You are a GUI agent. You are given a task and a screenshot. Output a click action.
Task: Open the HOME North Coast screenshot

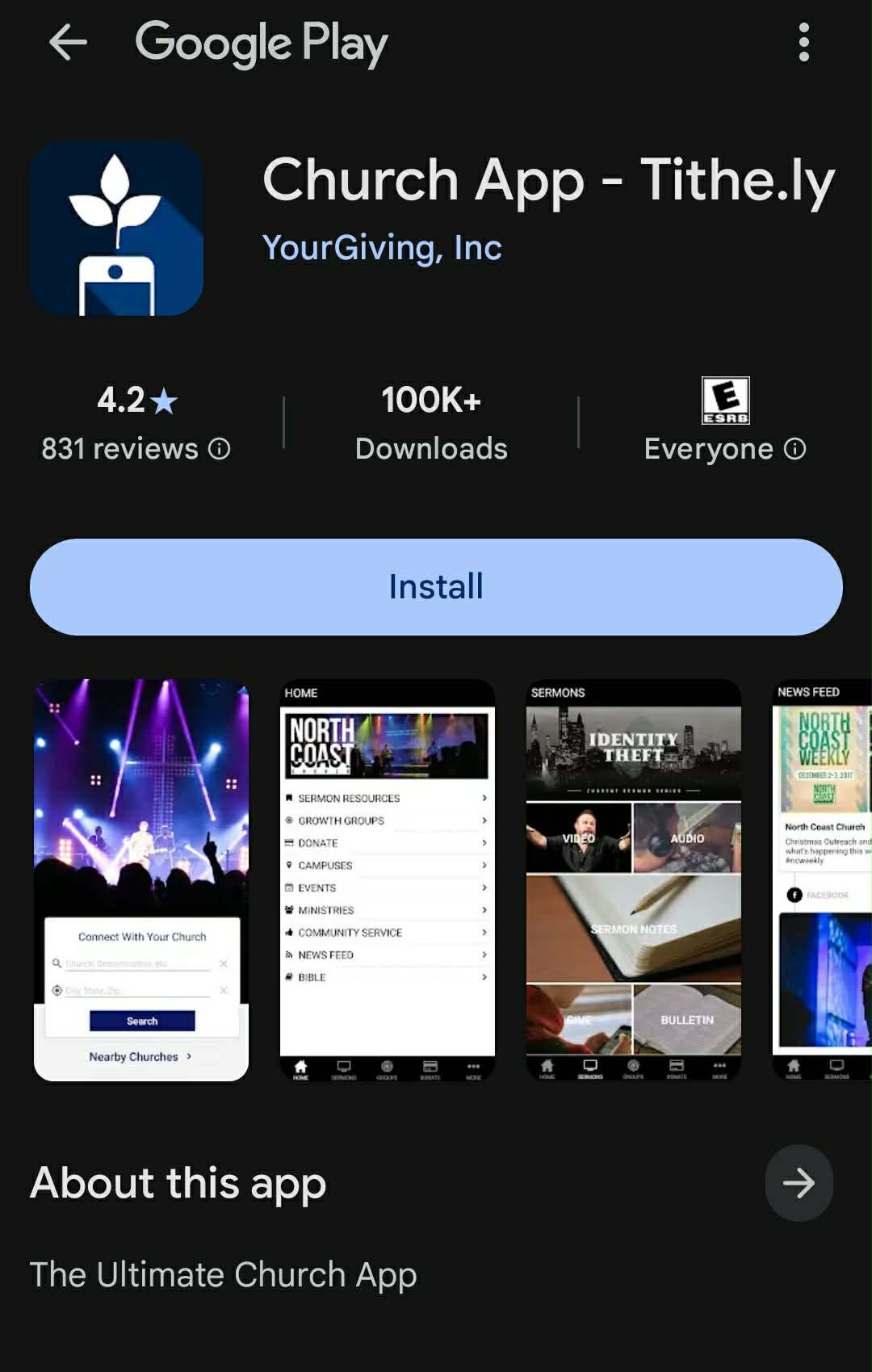click(388, 880)
